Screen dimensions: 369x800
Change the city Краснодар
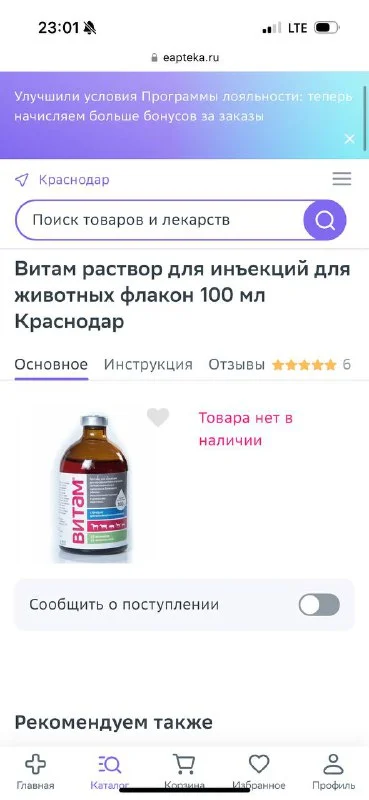pyautogui.click(x=62, y=180)
